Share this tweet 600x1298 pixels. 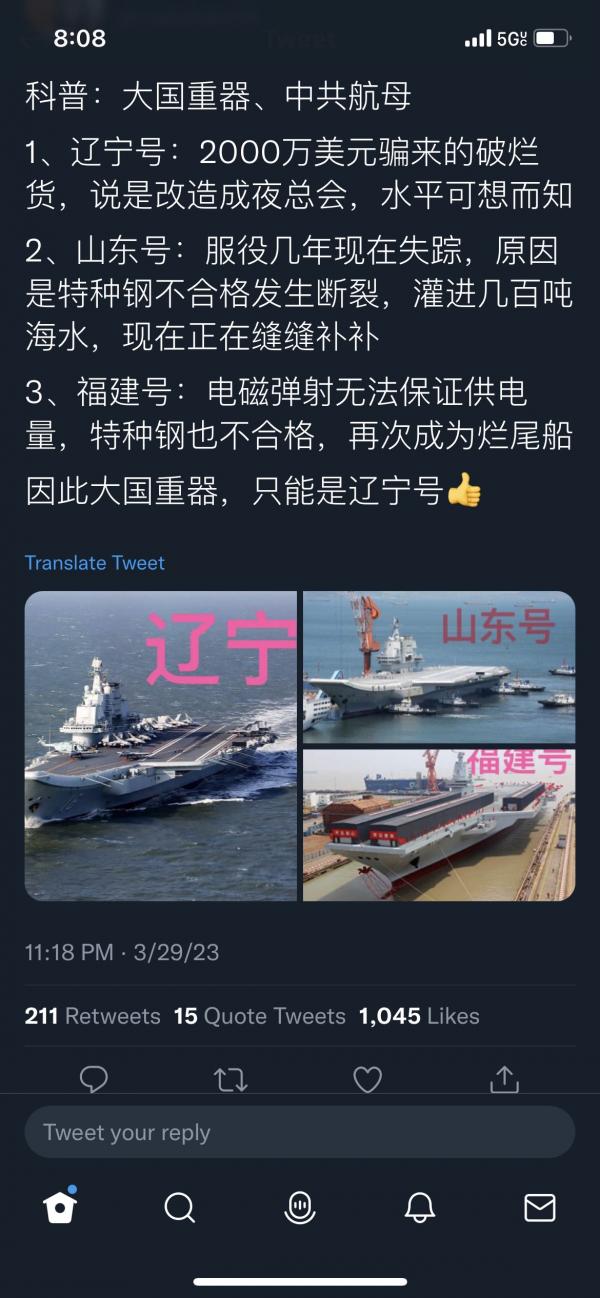tap(504, 1079)
